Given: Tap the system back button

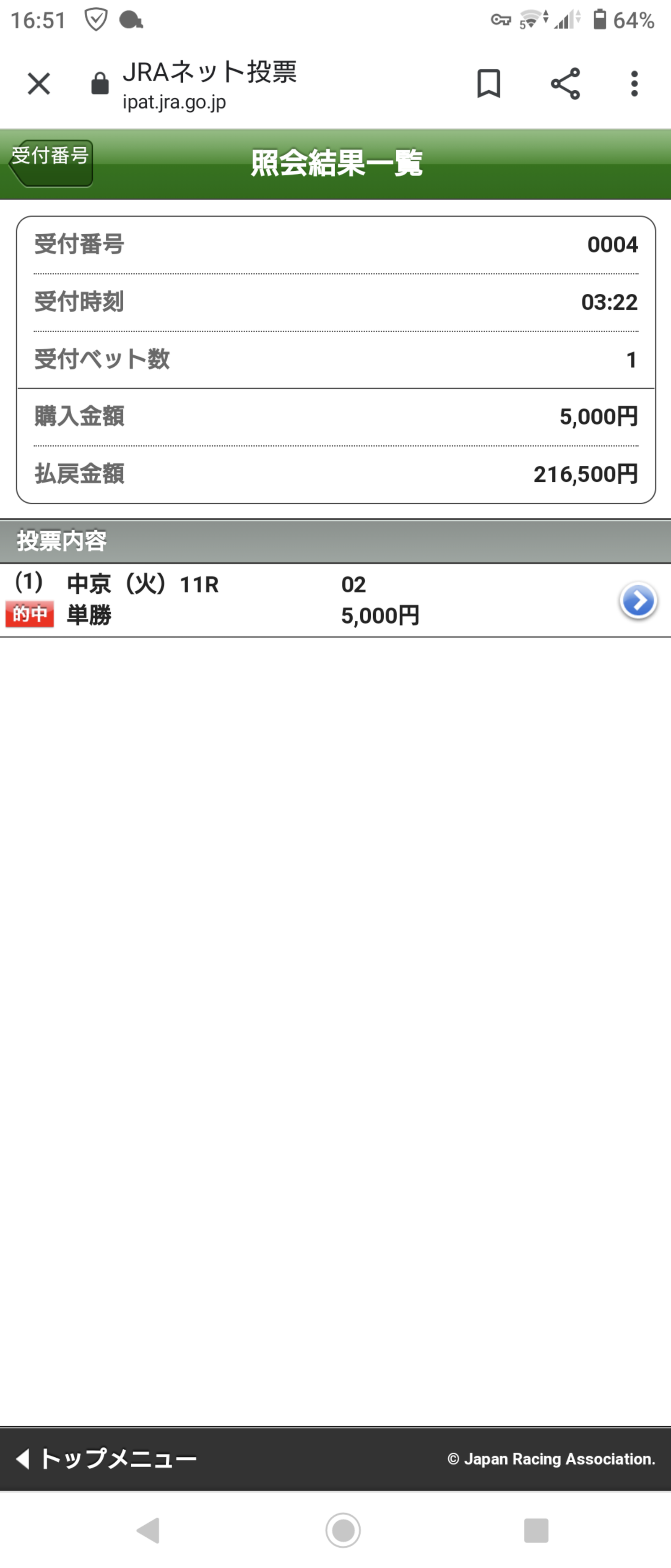Looking at the screenshot, I should [x=148, y=1530].
